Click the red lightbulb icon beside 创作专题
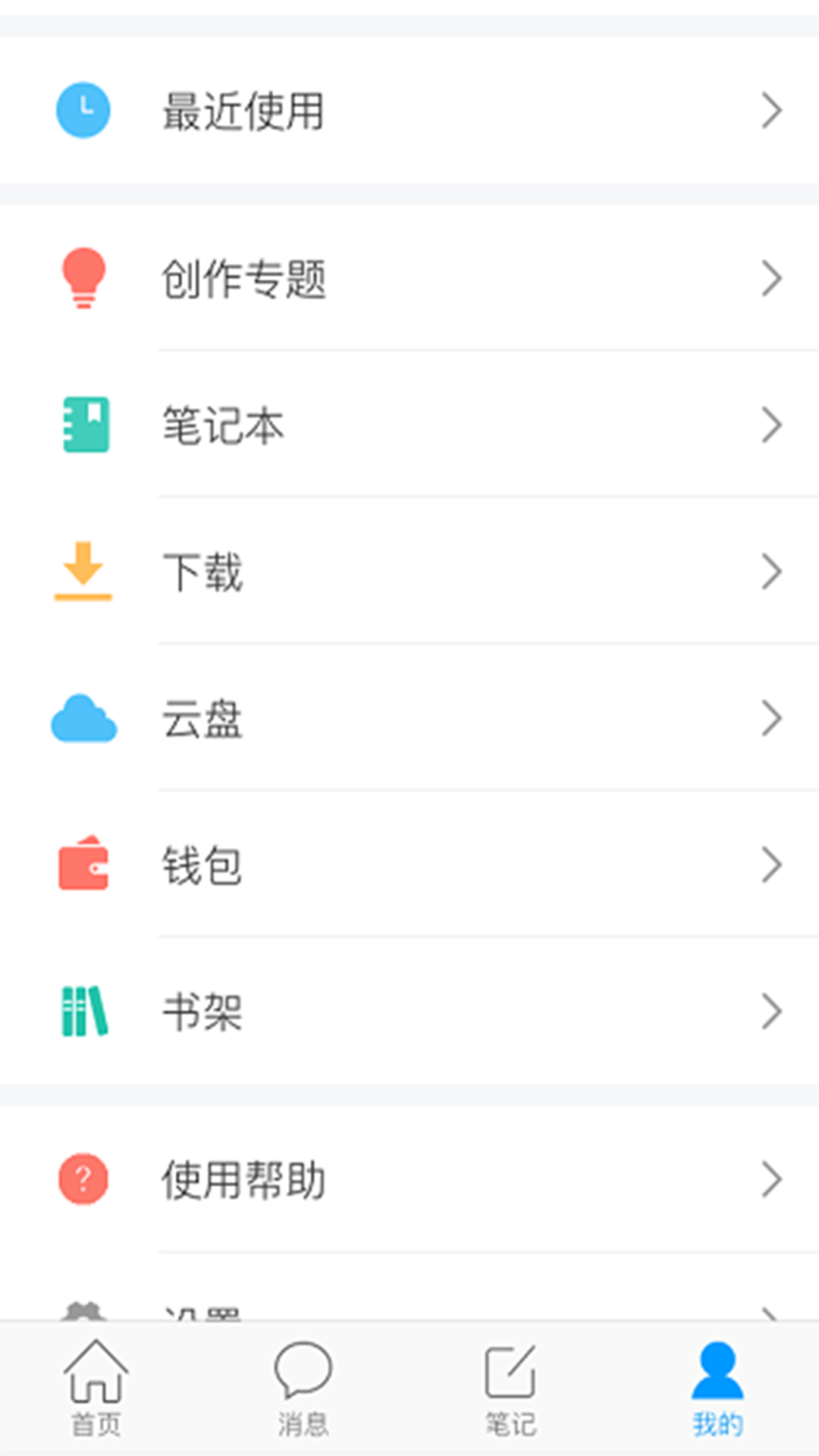The image size is (819, 1456). click(x=83, y=277)
